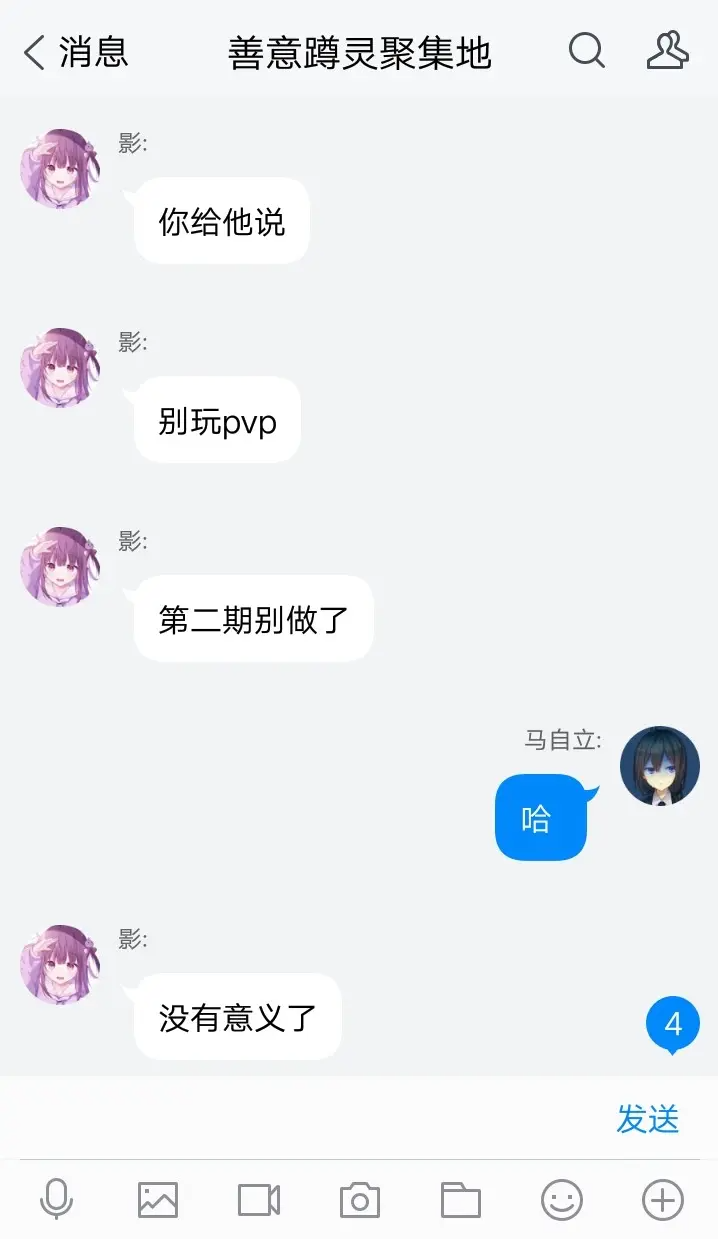Open the video recorder icon

259,1199
